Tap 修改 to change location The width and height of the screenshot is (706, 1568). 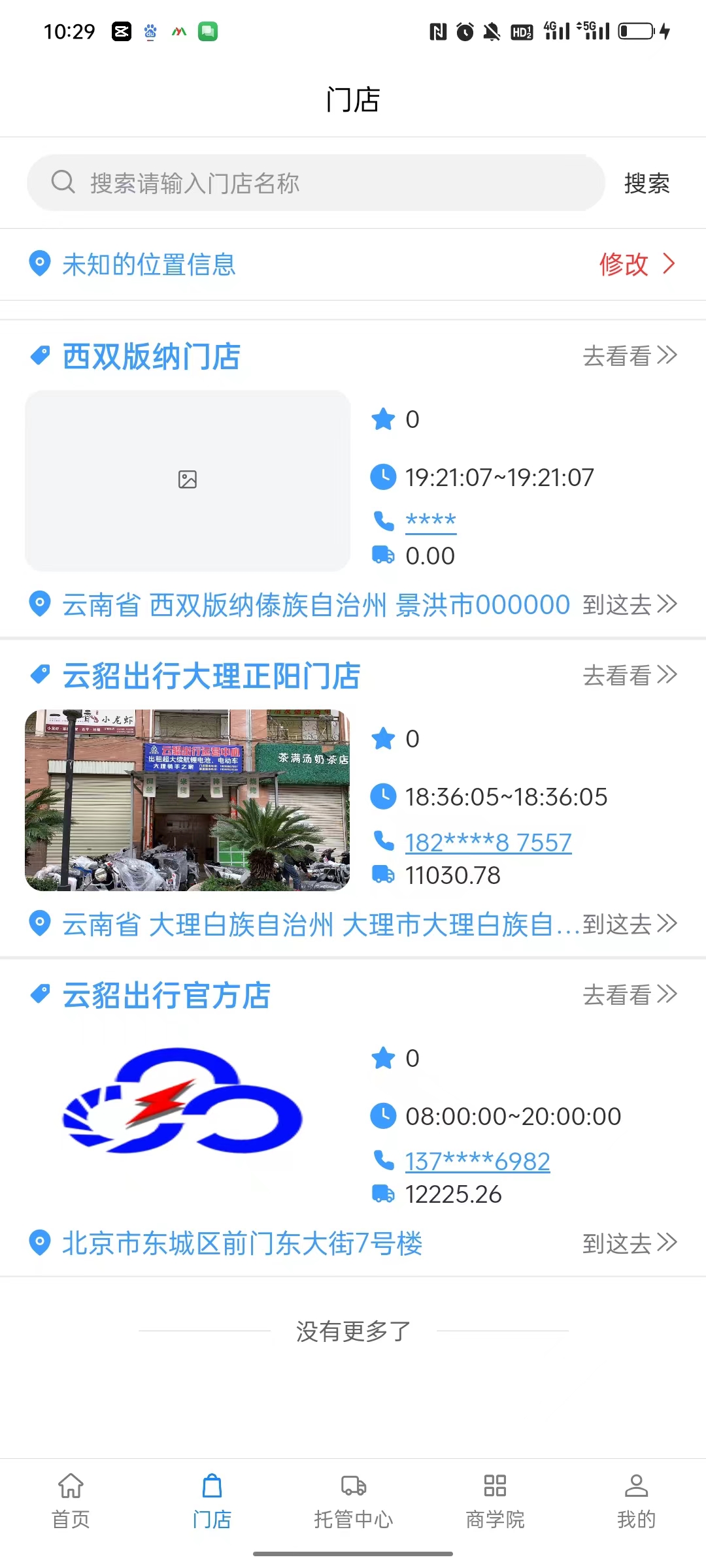pyautogui.click(x=636, y=265)
